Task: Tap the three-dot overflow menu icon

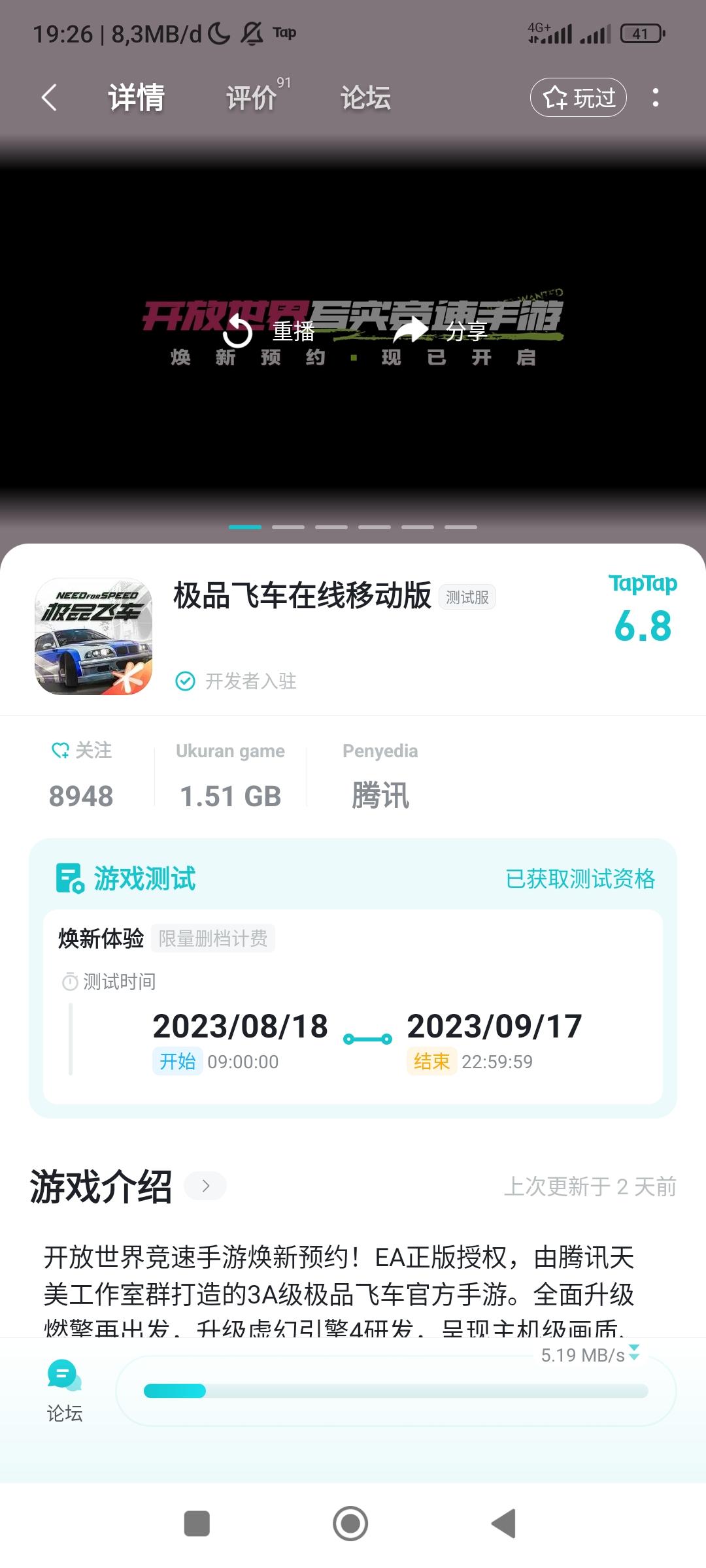Action: click(x=656, y=97)
